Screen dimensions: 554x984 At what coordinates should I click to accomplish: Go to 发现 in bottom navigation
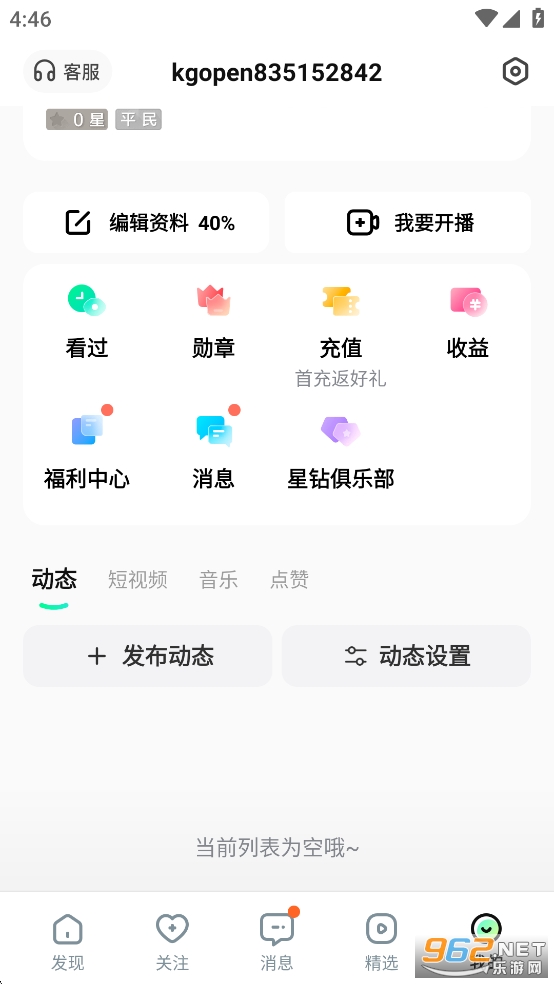[68, 942]
